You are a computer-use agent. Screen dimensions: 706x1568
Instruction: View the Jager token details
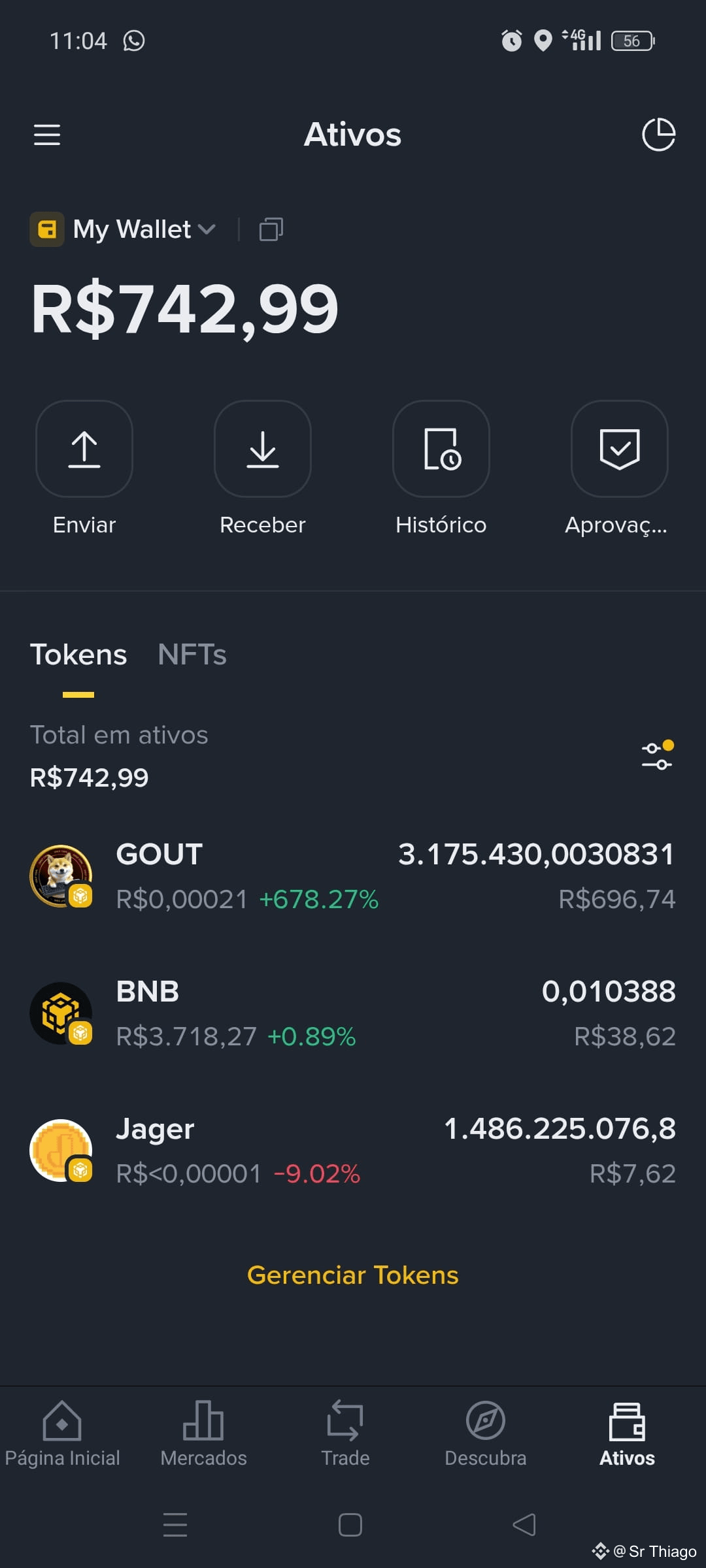click(x=353, y=1151)
